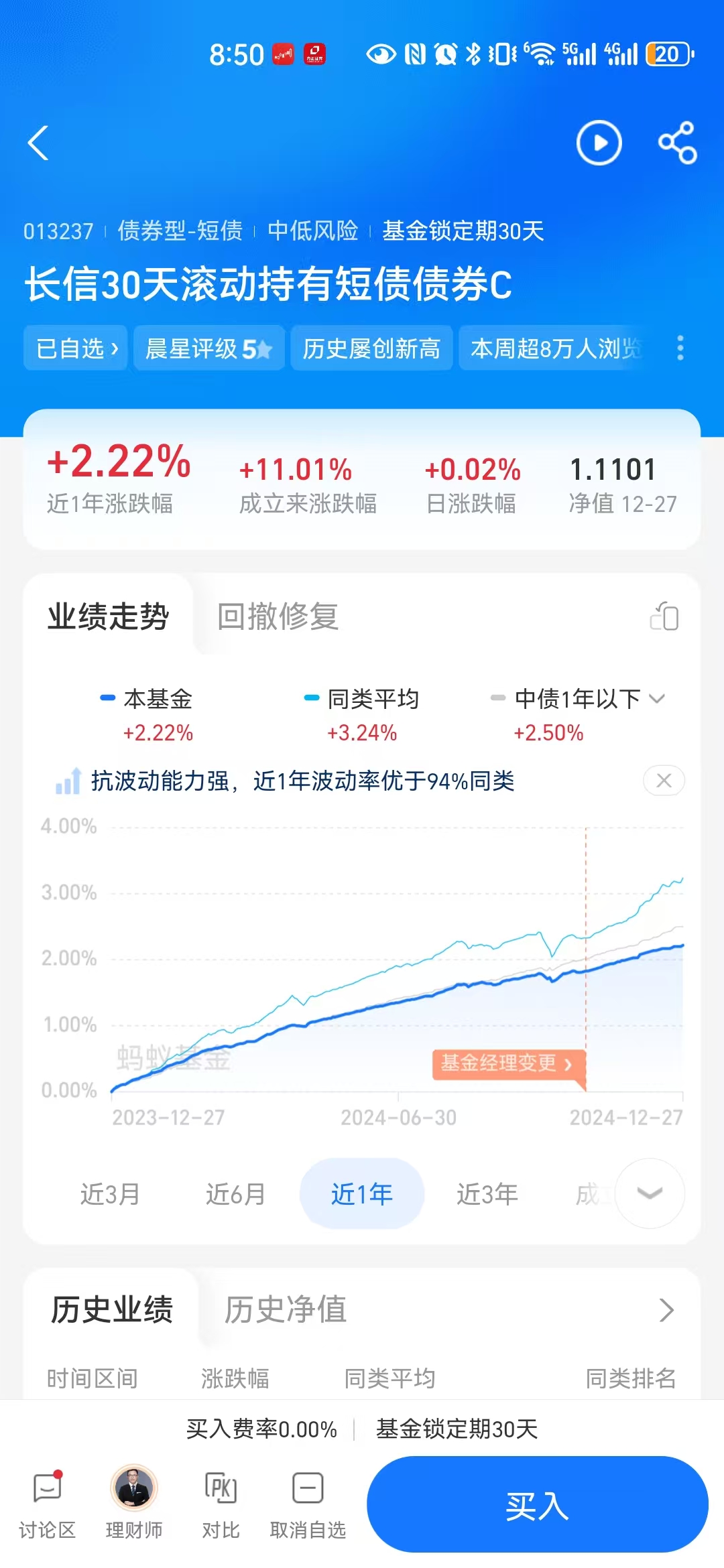Go back to the previous page
This screenshot has width=724, height=1568.
tap(39, 143)
